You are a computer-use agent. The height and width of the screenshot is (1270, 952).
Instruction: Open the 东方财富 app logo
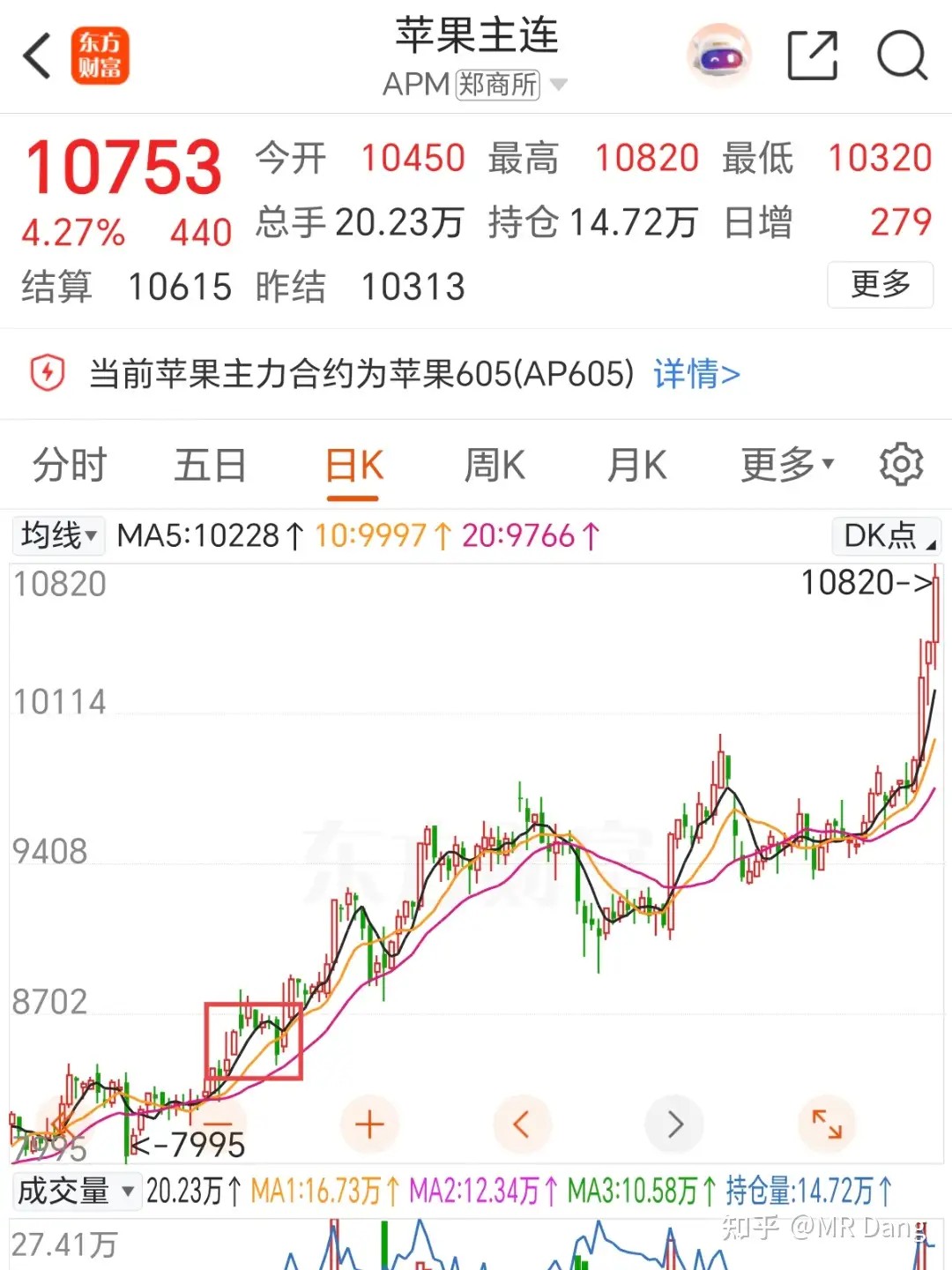(x=101, y=55)
